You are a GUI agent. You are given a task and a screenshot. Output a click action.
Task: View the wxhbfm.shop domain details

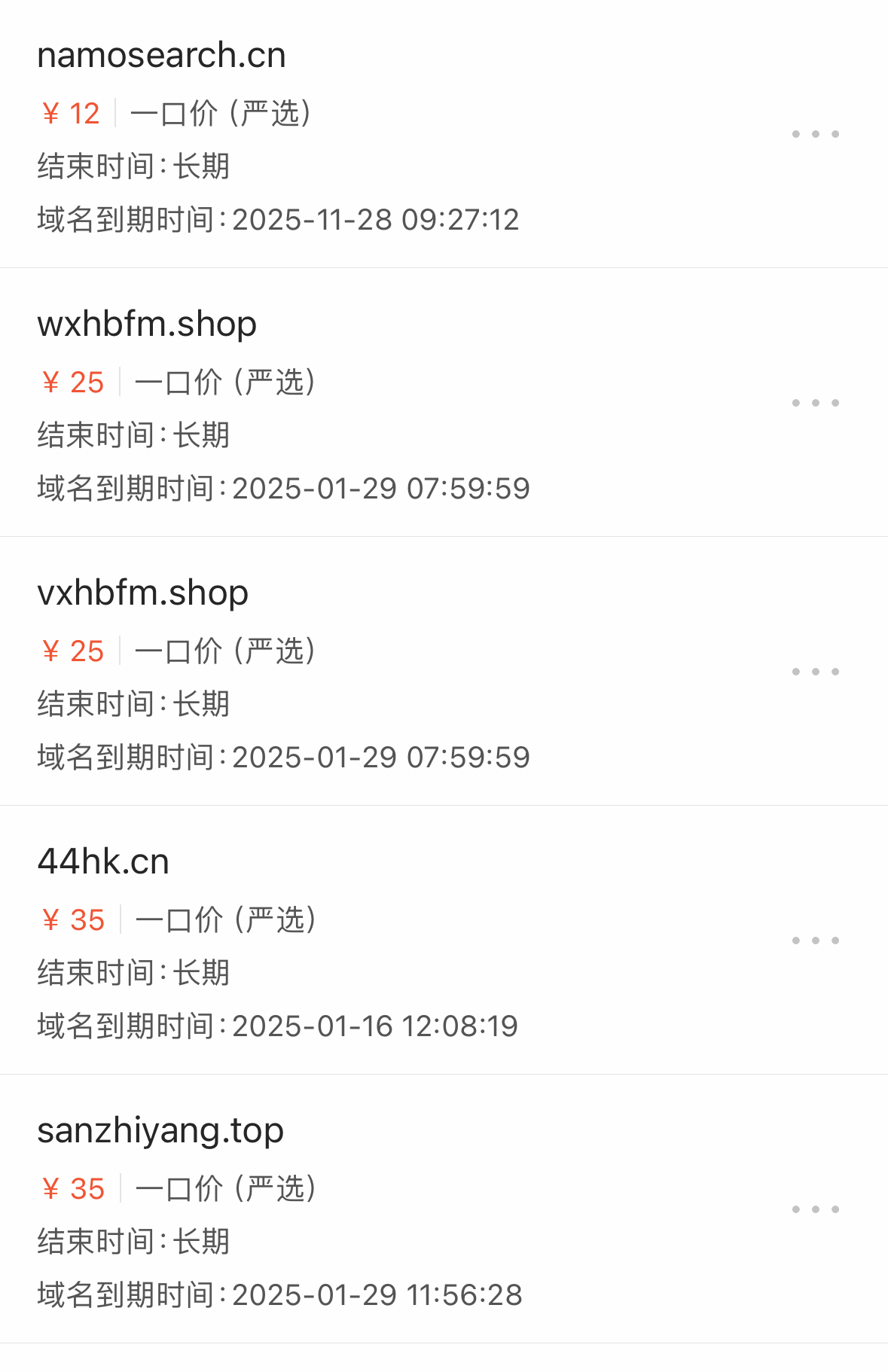(147, 325)
